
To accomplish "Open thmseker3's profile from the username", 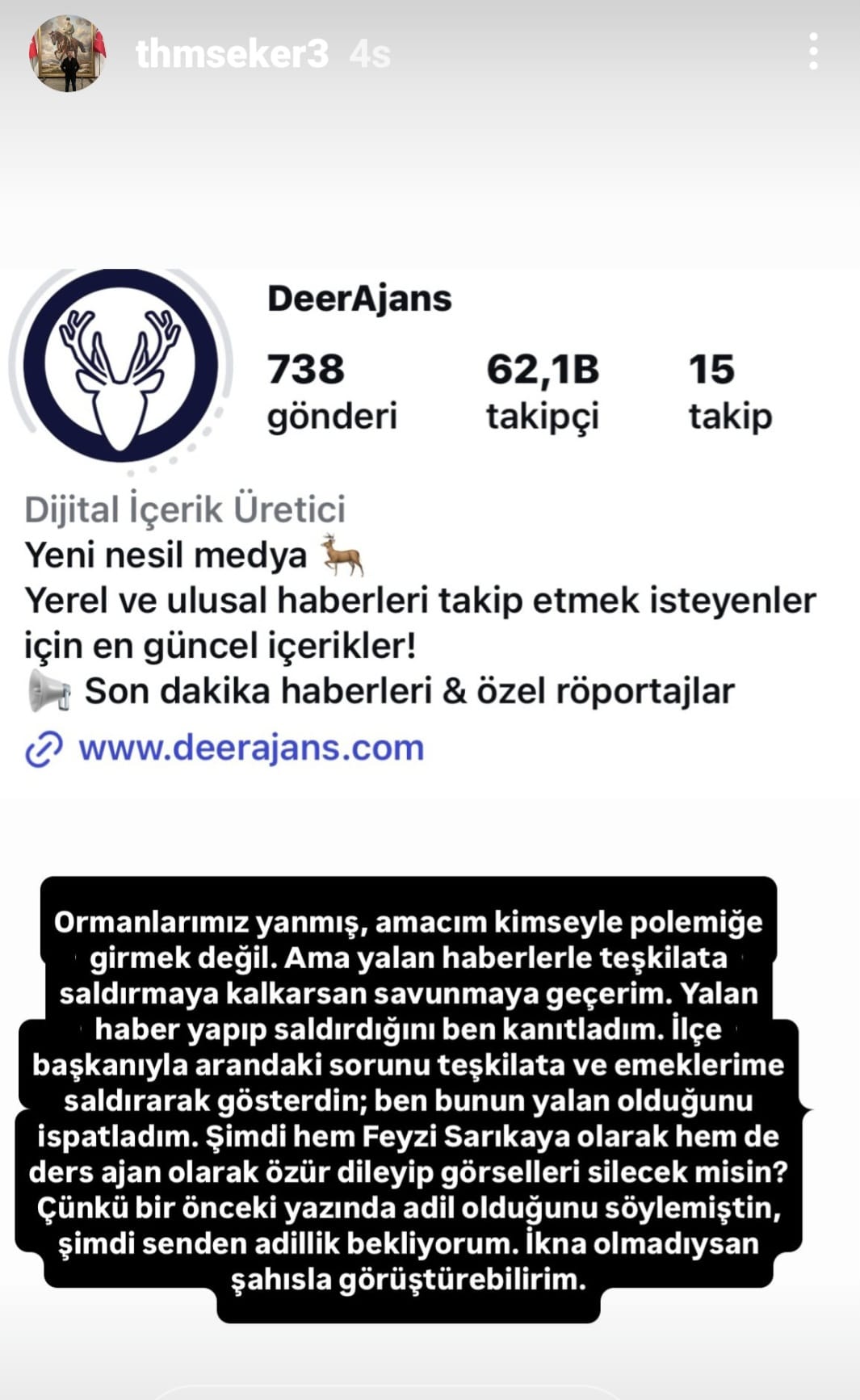I will pyautogui.click(x=232, y=54).
